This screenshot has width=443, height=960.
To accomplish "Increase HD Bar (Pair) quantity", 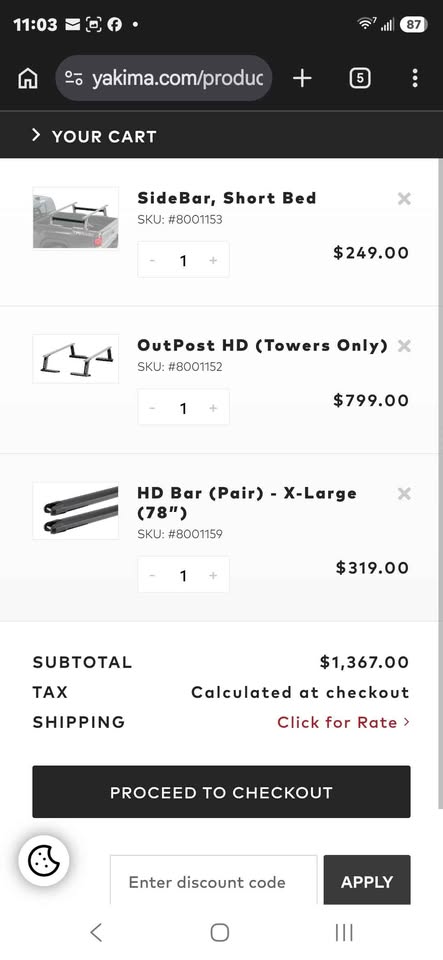I will click(x=213, y=576).
